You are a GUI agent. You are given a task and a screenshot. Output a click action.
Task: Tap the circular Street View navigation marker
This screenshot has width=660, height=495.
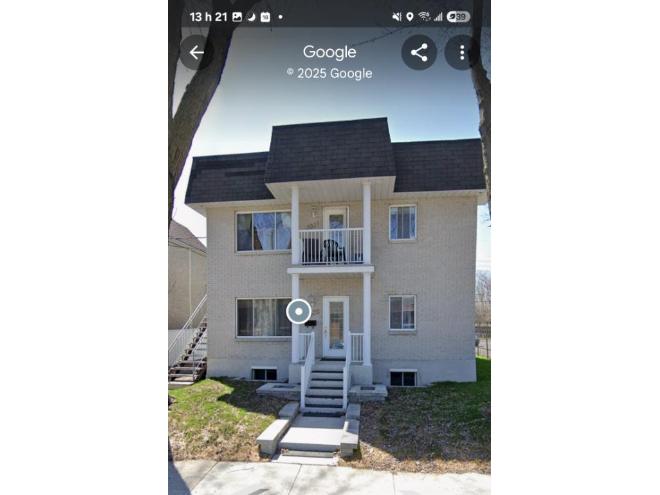[298, 311]
